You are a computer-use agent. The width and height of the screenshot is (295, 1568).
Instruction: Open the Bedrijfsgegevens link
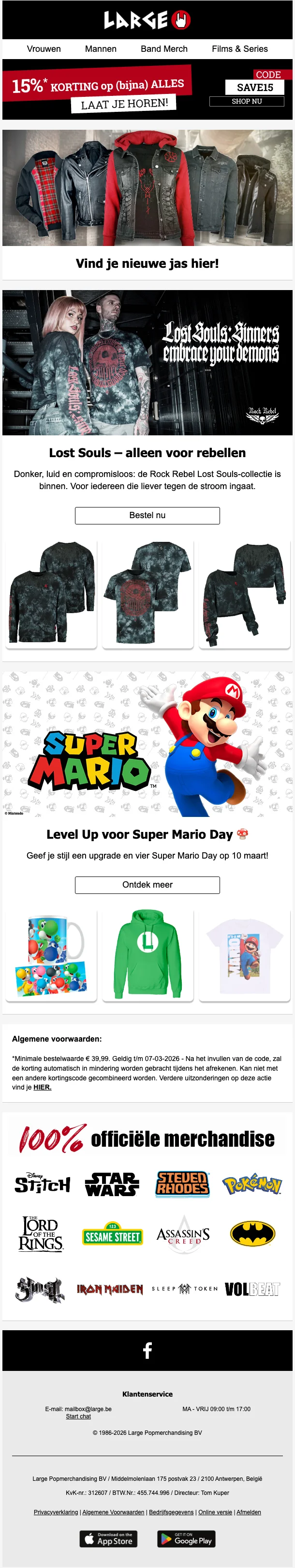click(171, 1512)
